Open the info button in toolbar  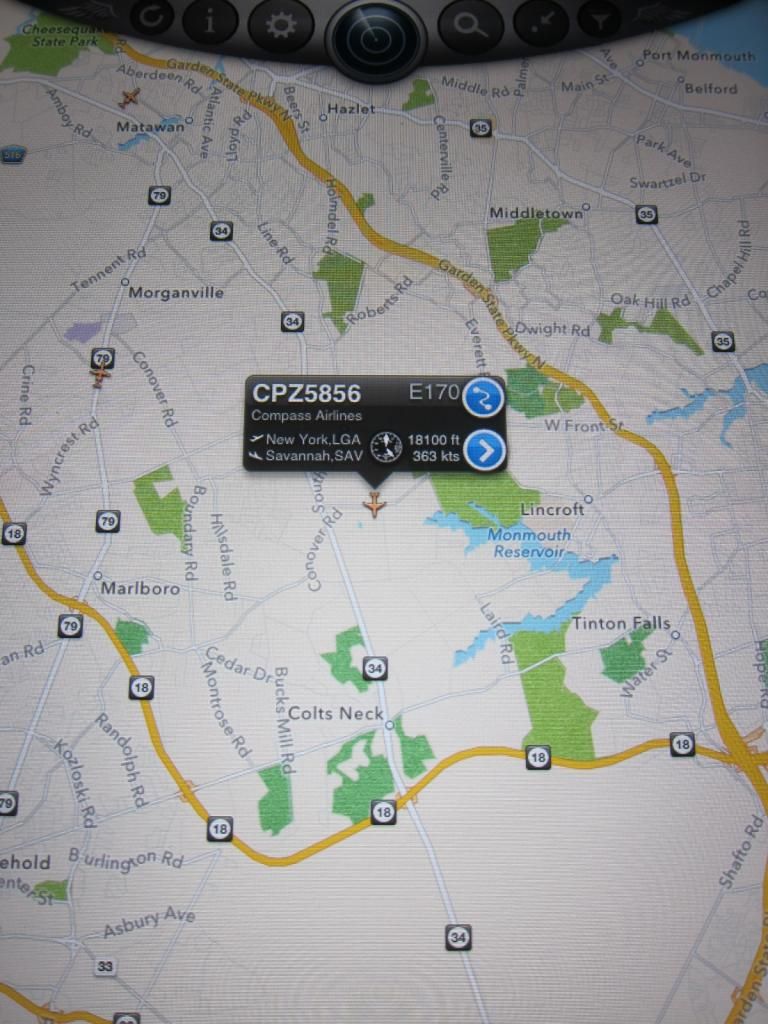coord(210,22)
